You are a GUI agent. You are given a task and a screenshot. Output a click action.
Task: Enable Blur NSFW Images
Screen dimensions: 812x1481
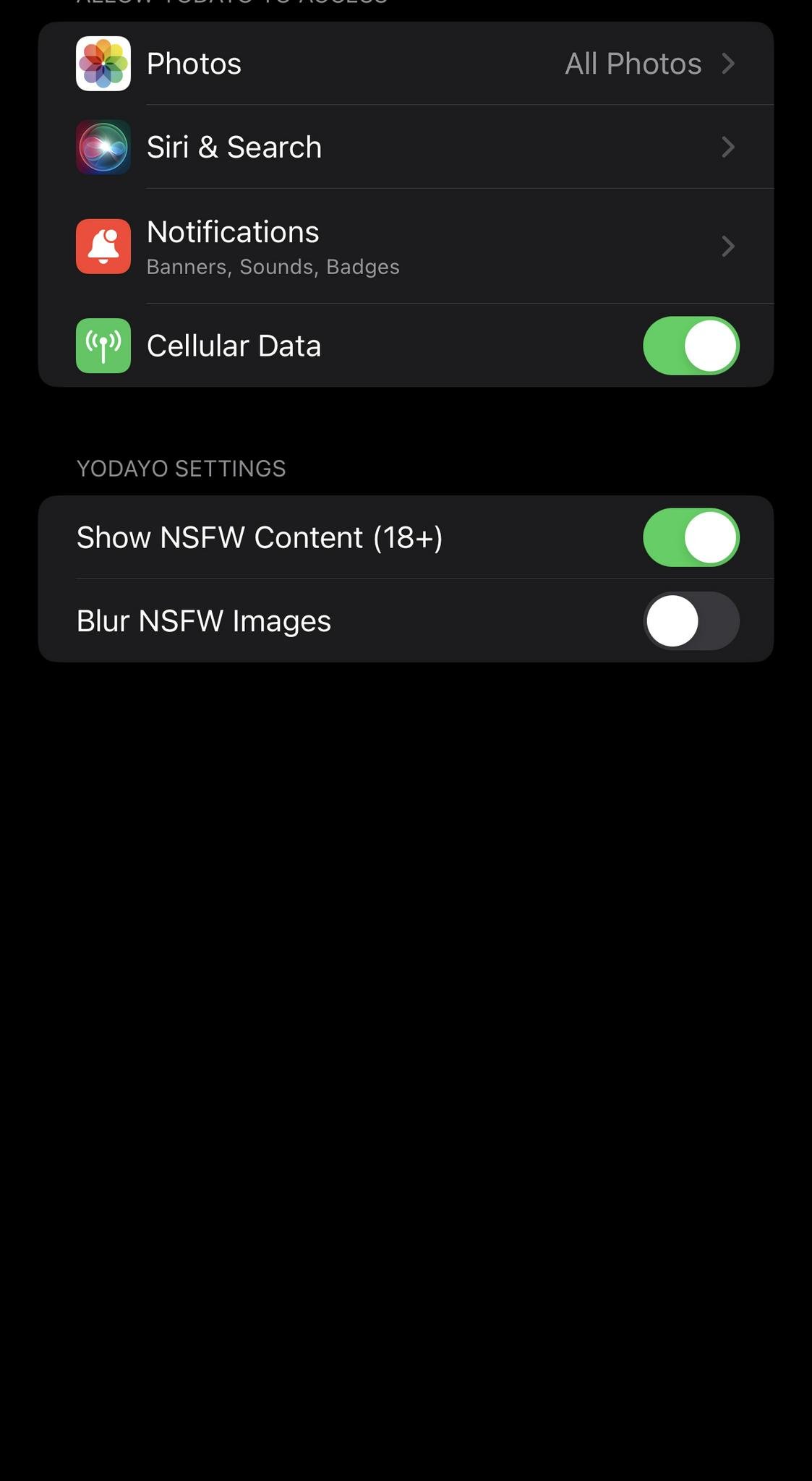click(x=691, y=620)
